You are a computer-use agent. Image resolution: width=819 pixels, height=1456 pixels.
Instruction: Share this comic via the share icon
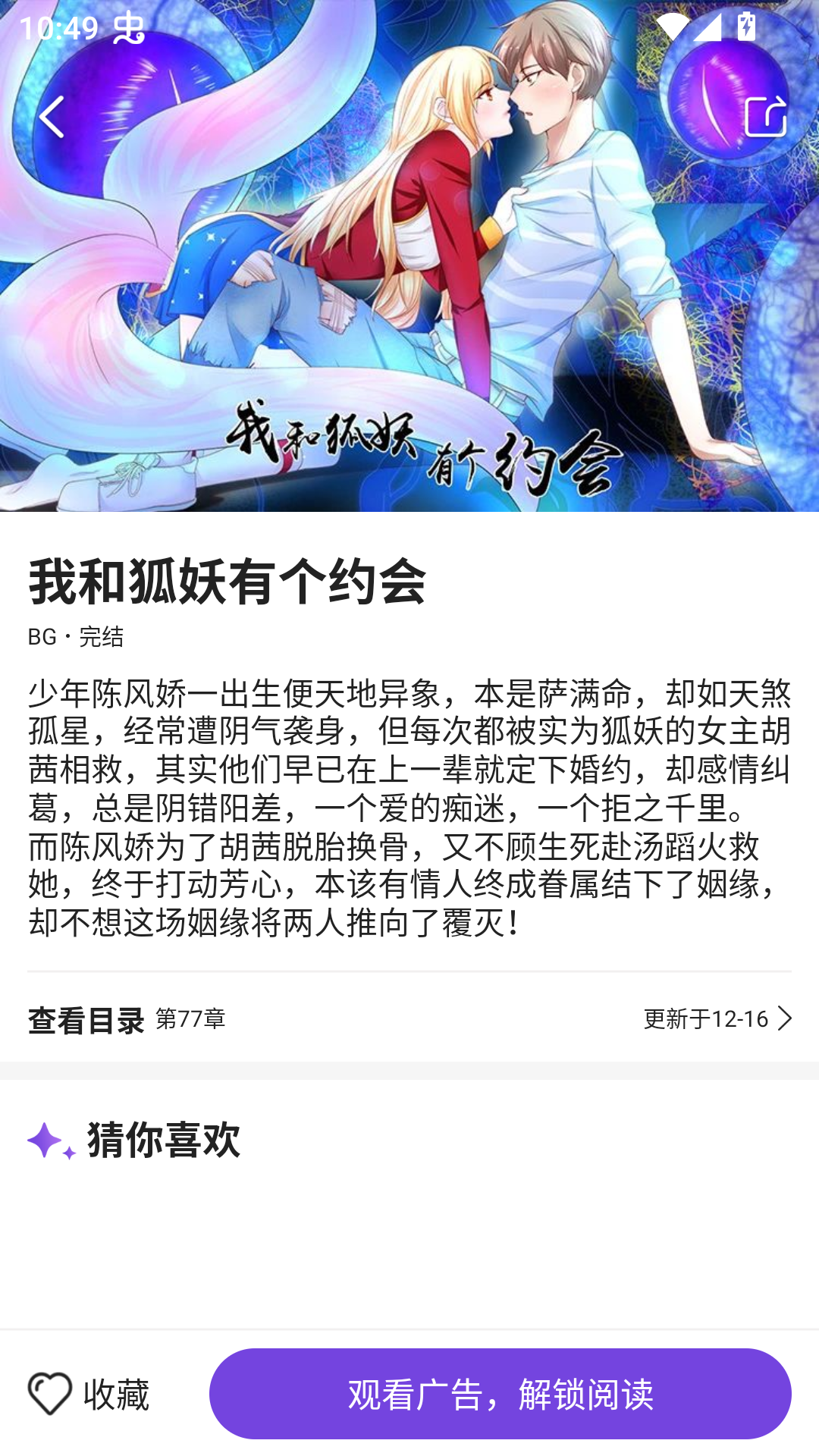[764, 117]
